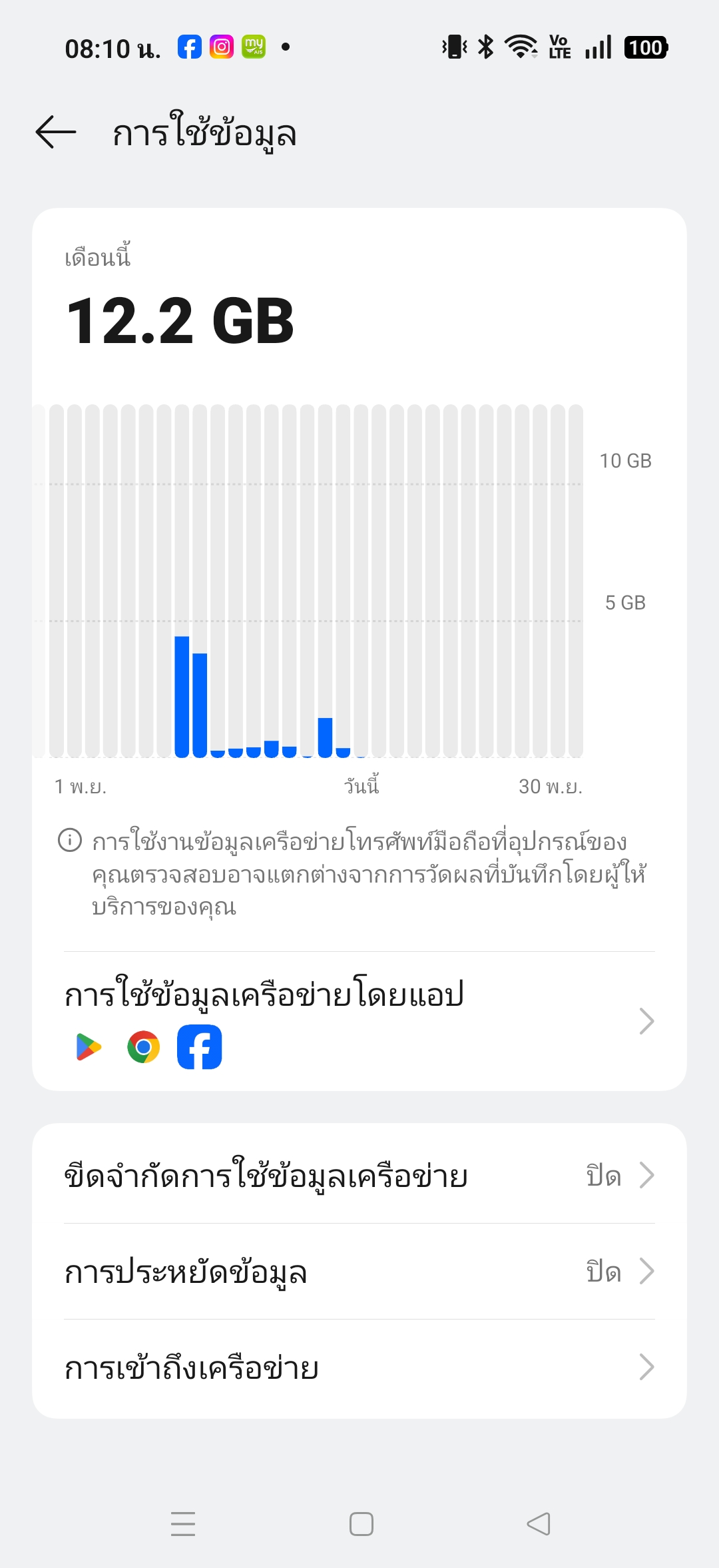Tap the Wi-Fi status icon
The height and width of the screenshot is (1568, 719).
tap(521, 47)
